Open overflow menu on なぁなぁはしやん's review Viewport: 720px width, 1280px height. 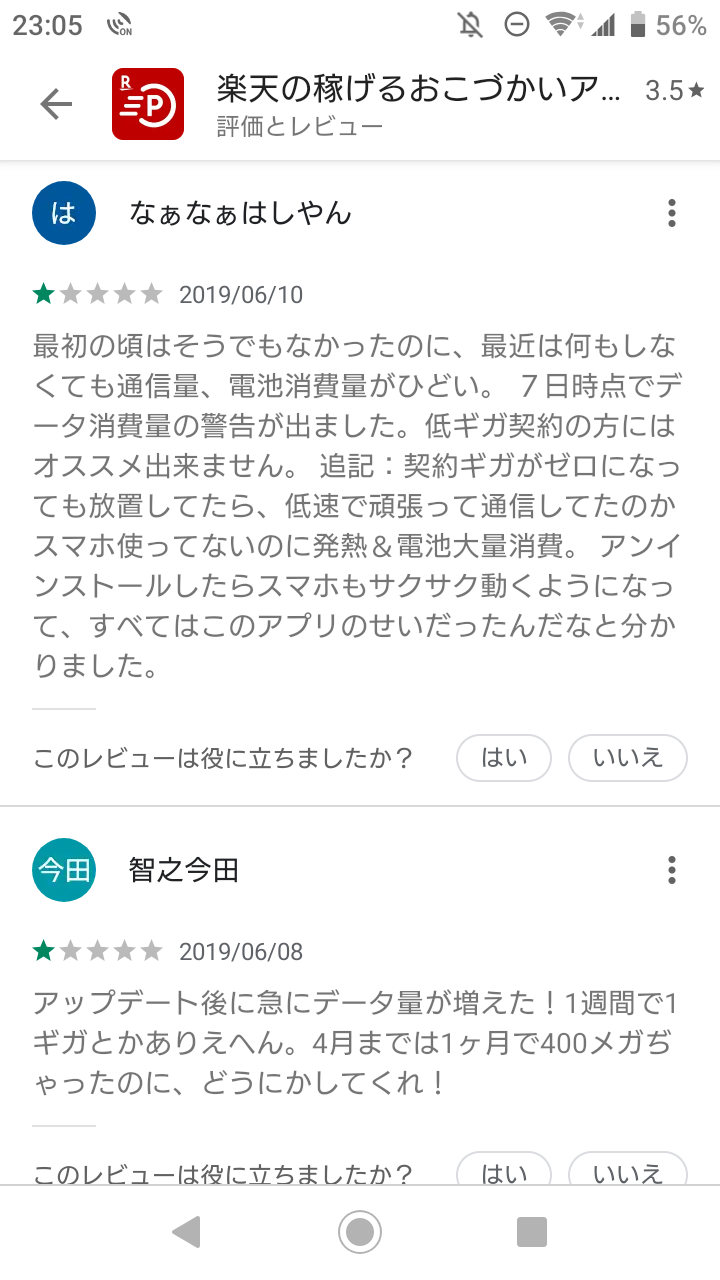click(x=672, y=213)
